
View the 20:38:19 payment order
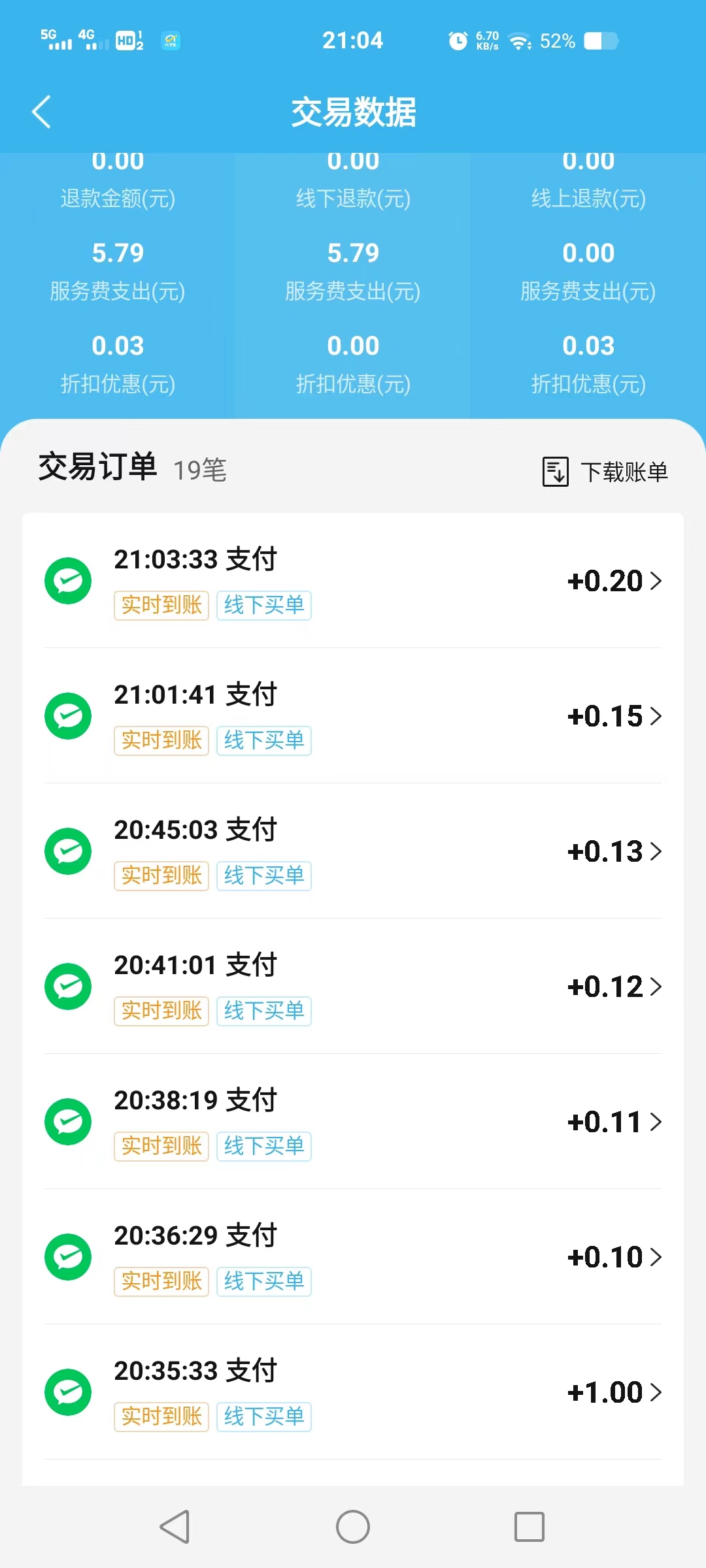click(353, 1122)
